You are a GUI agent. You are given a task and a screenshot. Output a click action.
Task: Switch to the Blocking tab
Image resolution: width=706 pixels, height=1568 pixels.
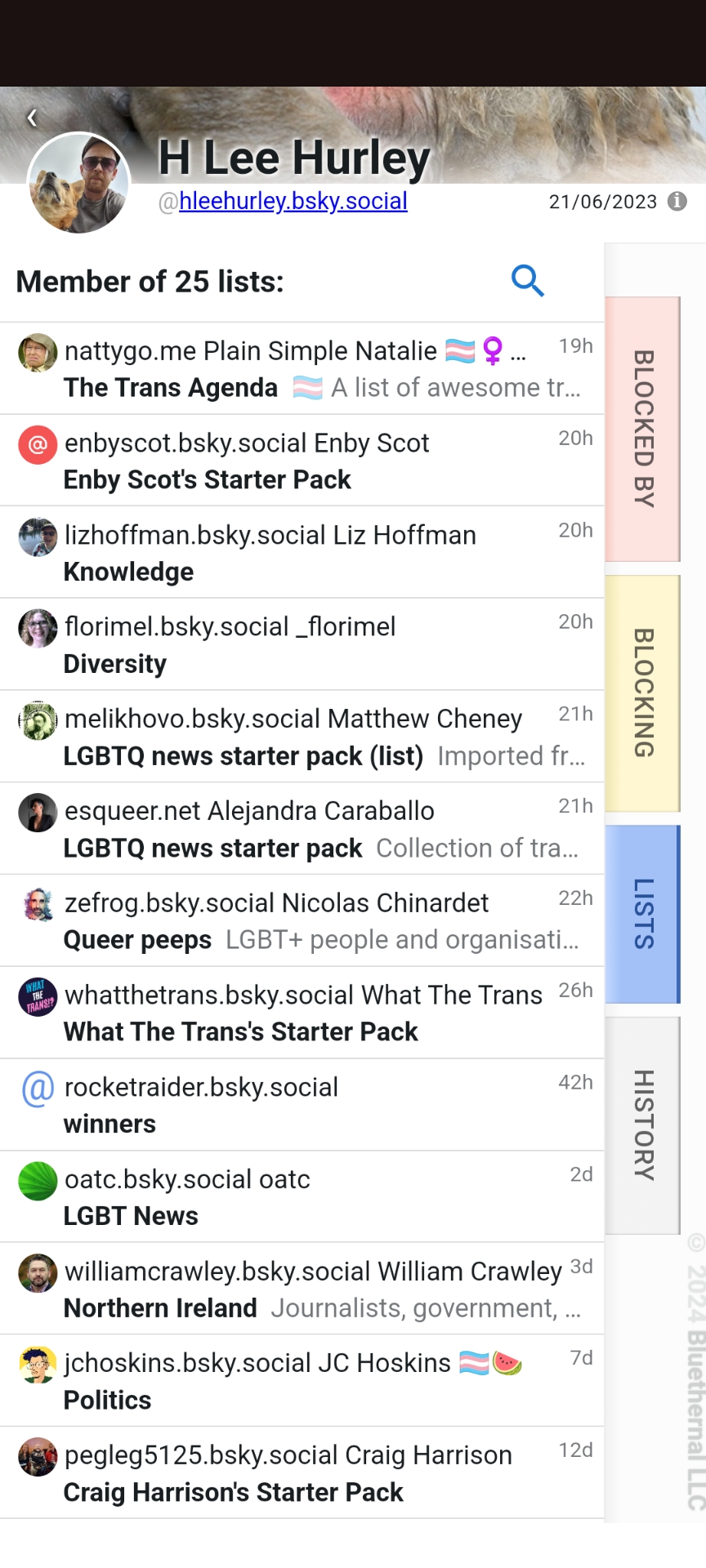pyautogui.click(x=643, y=693)
